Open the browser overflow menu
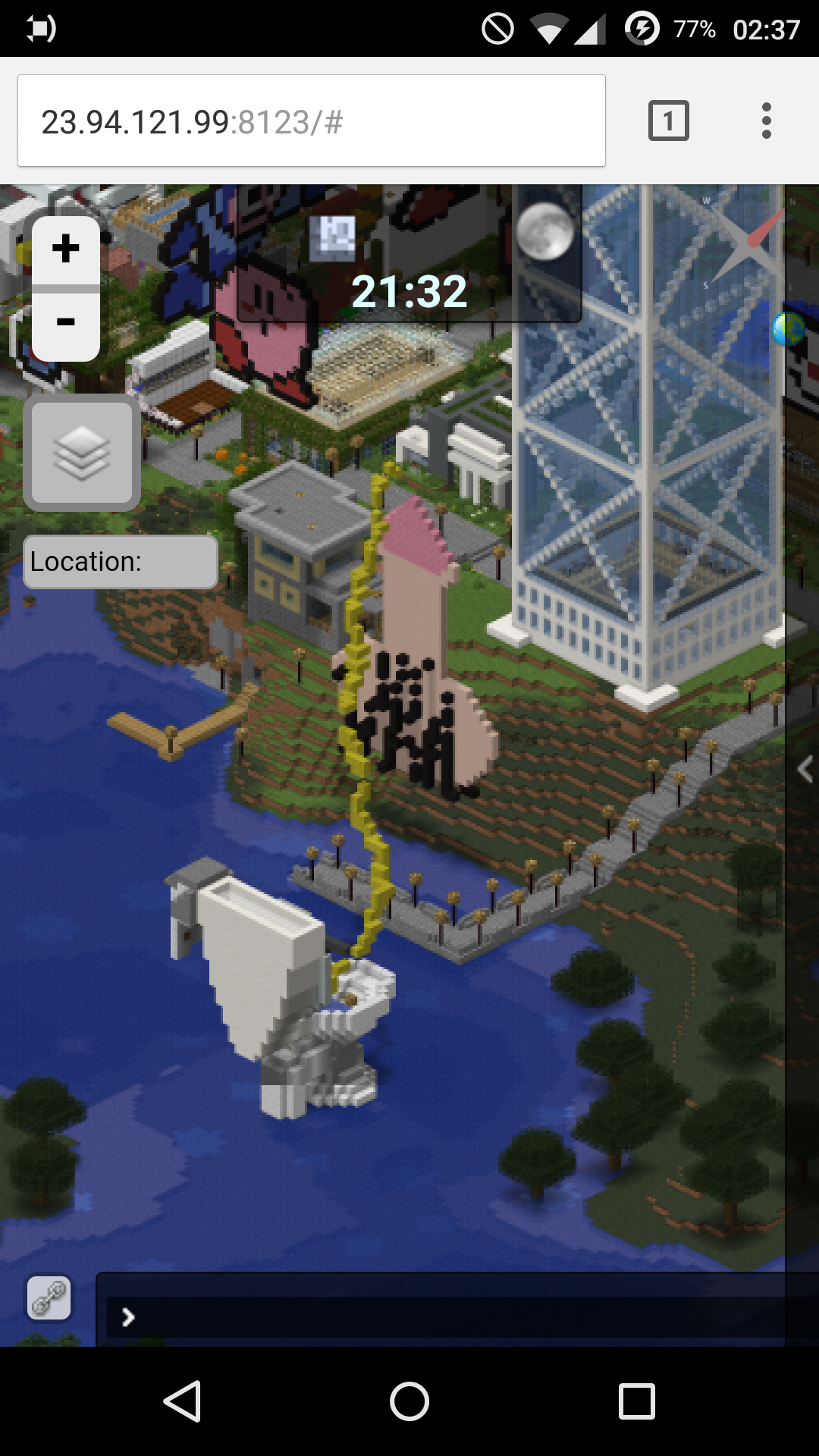Image resolution: width=819 pixels, height=1456 pixels. pos(766,121)
